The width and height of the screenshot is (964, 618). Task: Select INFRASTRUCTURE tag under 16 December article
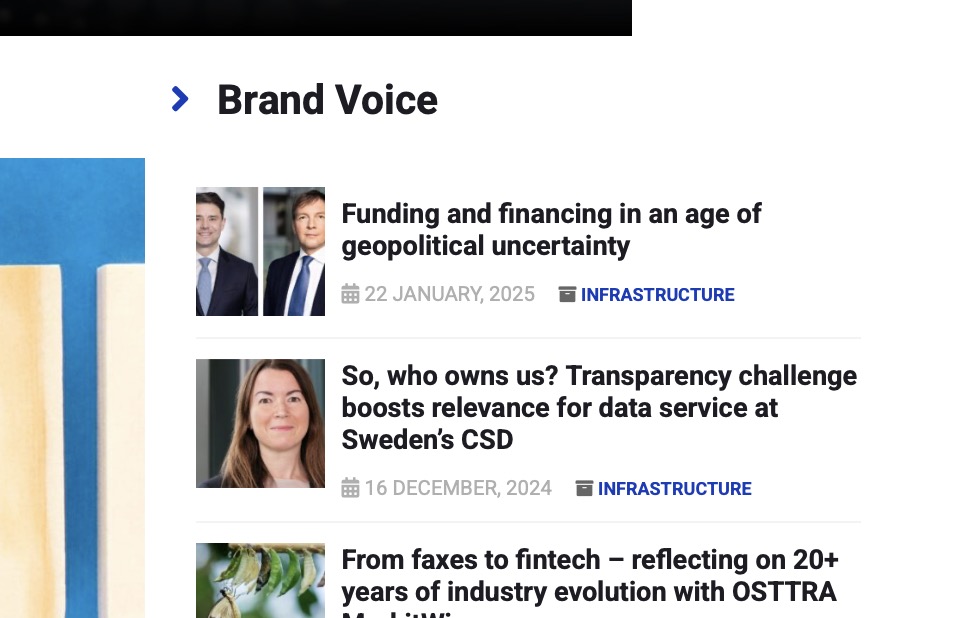coord(674,489)
